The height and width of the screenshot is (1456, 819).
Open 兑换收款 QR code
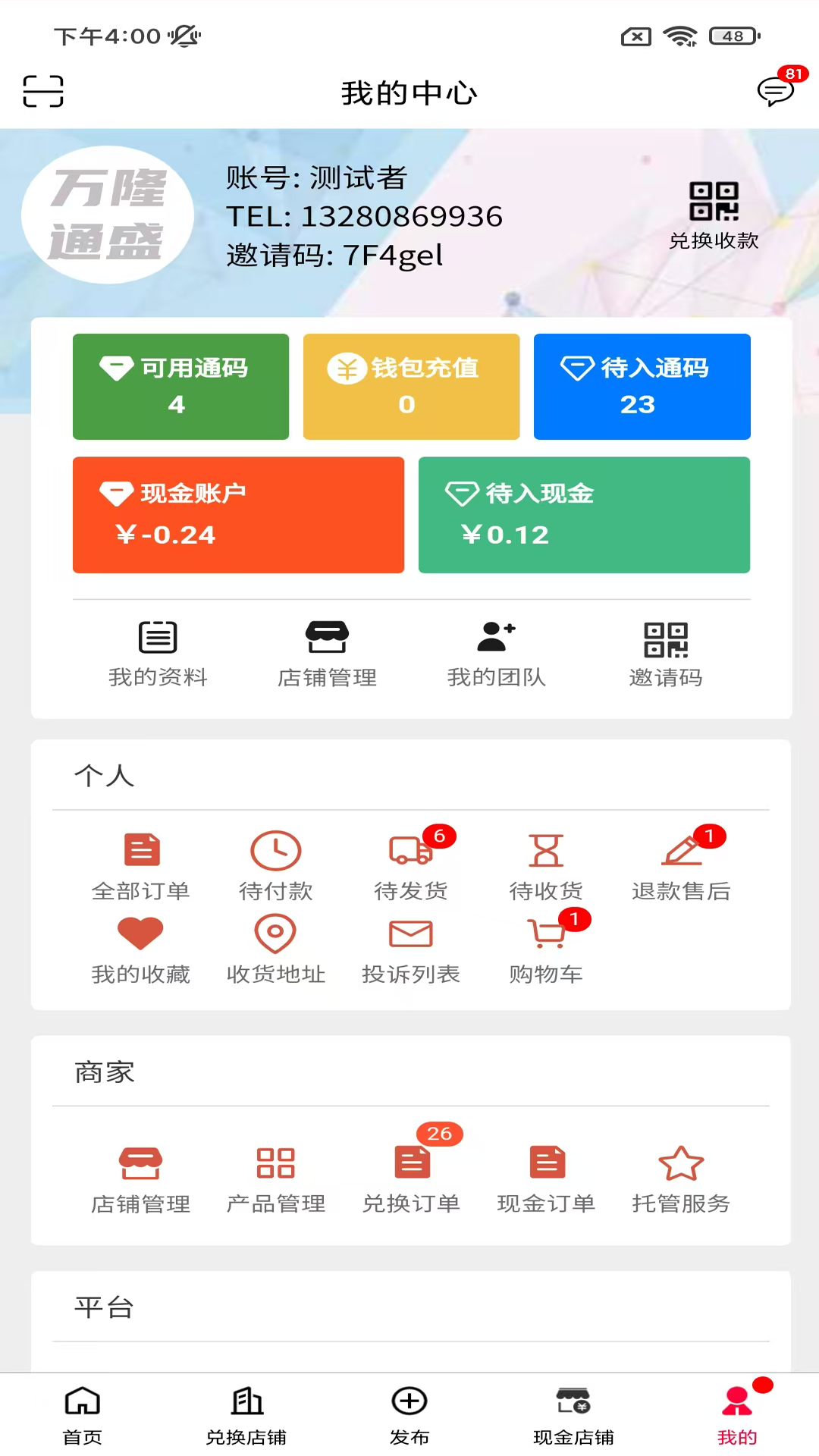(x=714, y=215)
